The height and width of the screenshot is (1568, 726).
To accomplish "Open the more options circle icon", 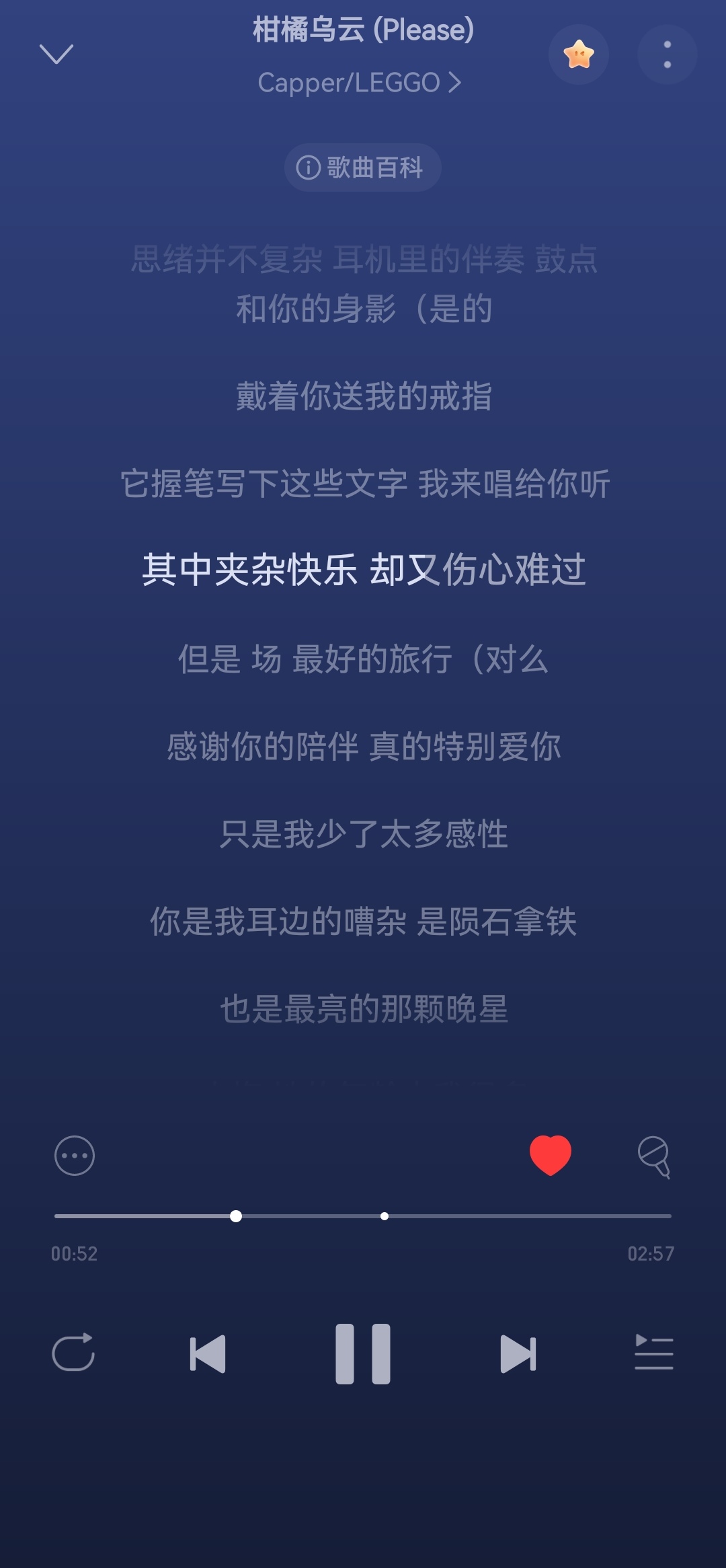I will pyautogui.click(x=75, y=1156).
